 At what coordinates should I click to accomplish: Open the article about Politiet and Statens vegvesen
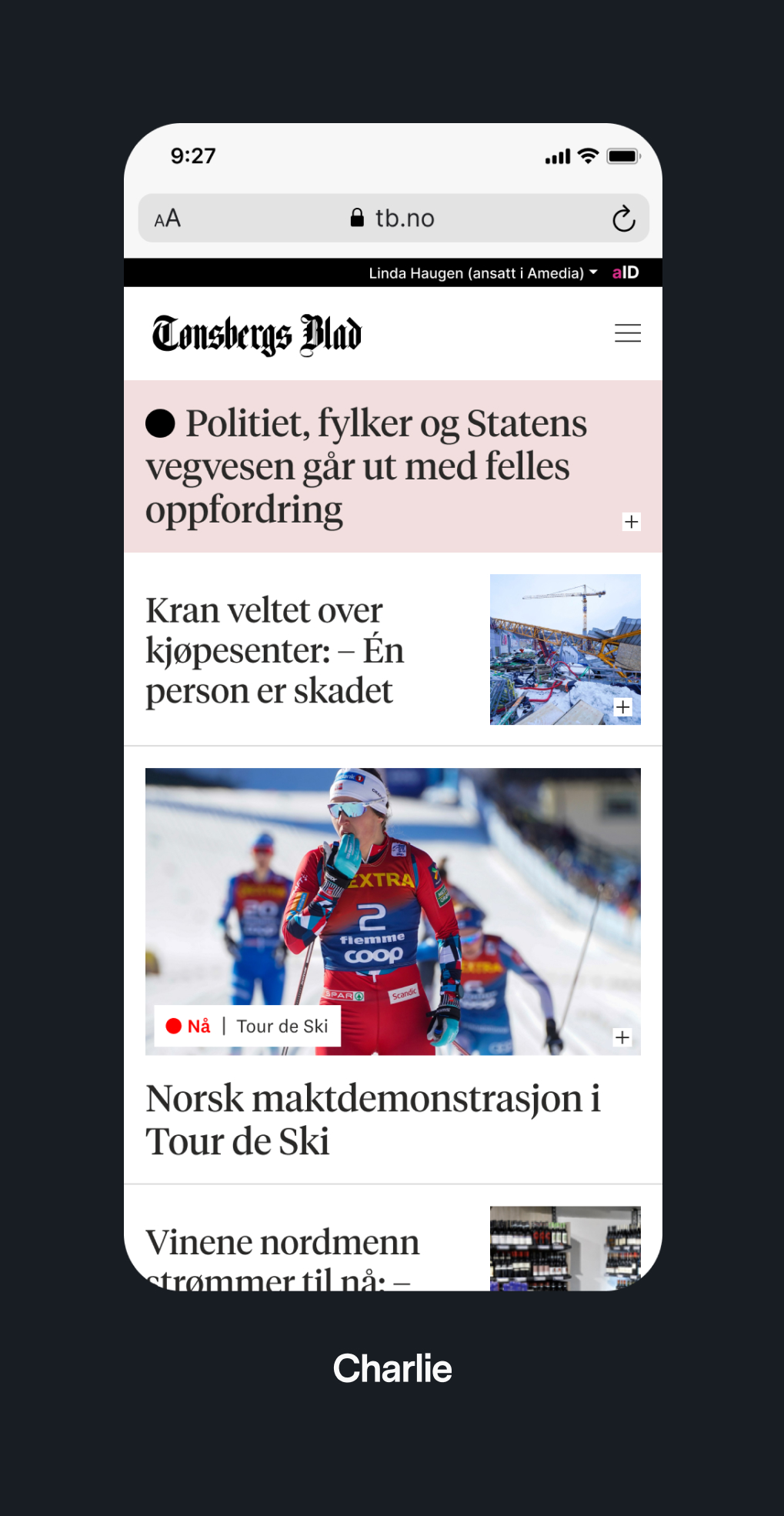point(365,466)
